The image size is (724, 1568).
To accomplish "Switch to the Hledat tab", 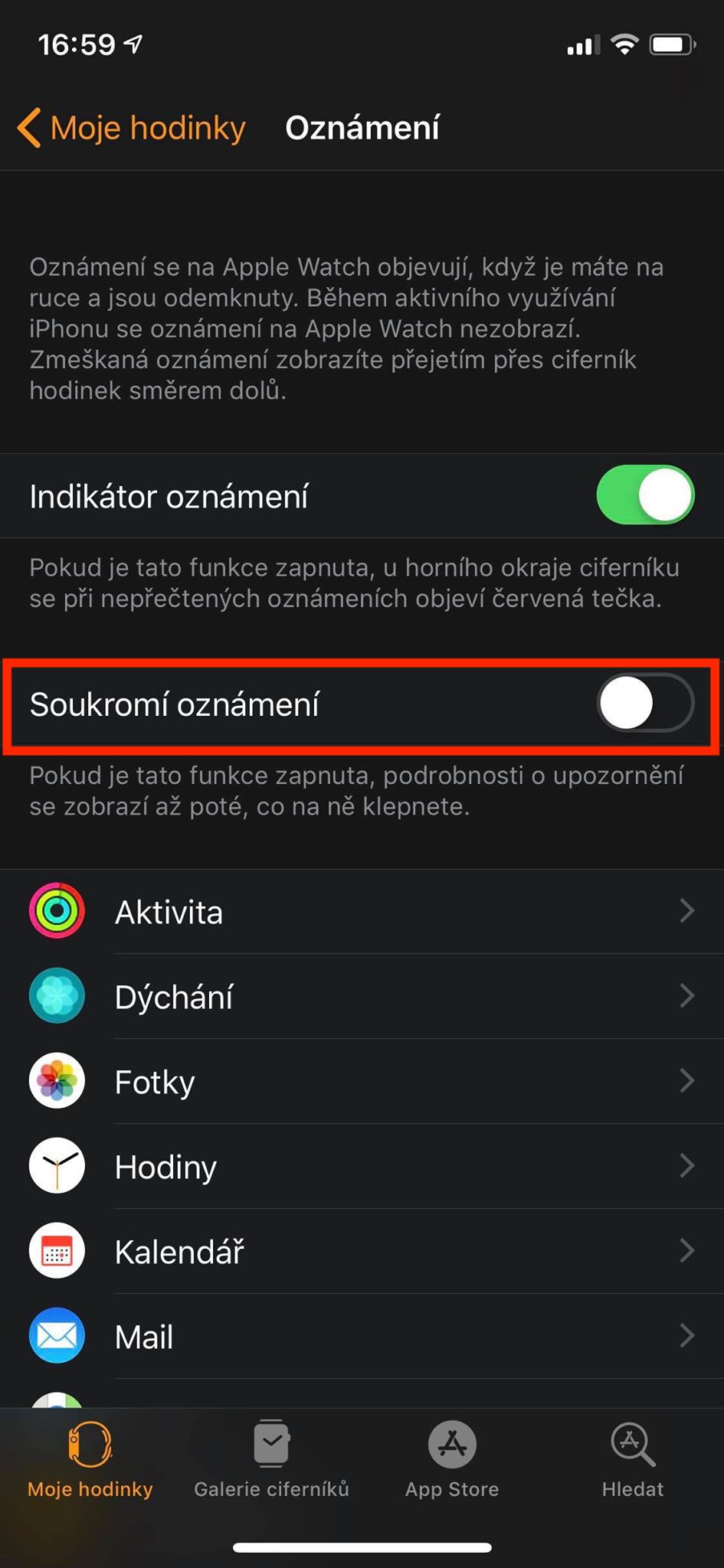I will pyautogui.click(x=633, y=1459).
